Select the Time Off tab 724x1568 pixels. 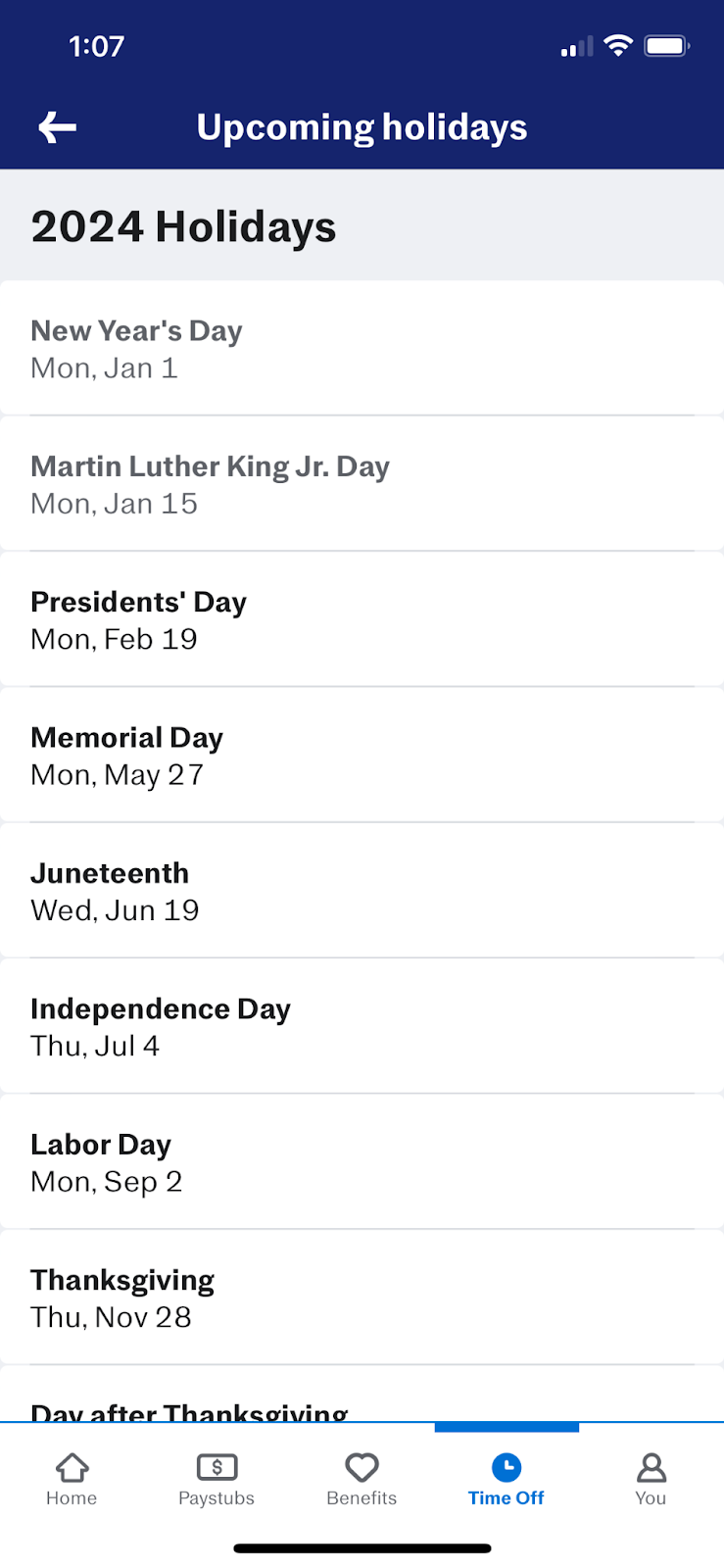click(507, 1479)
